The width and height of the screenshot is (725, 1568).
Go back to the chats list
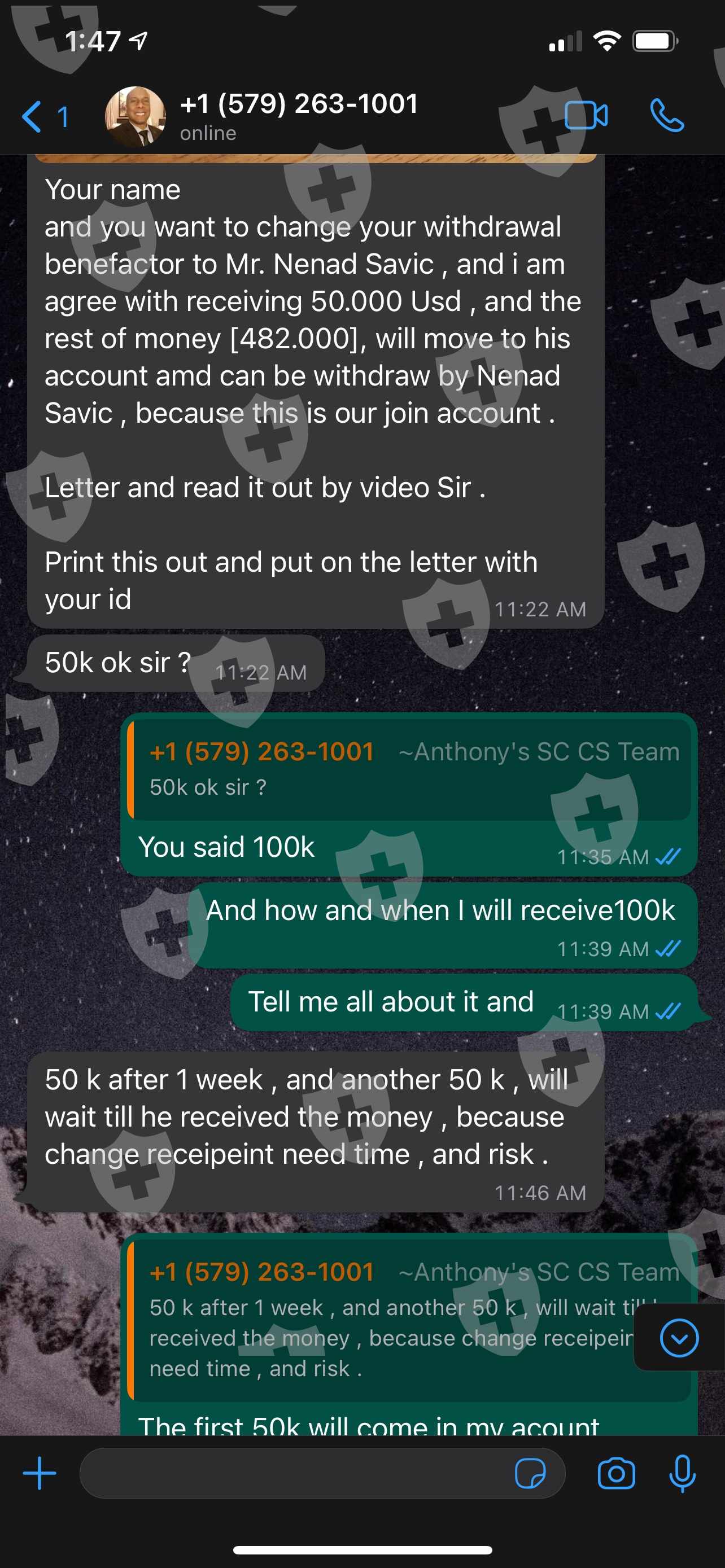tap(45, 116)
